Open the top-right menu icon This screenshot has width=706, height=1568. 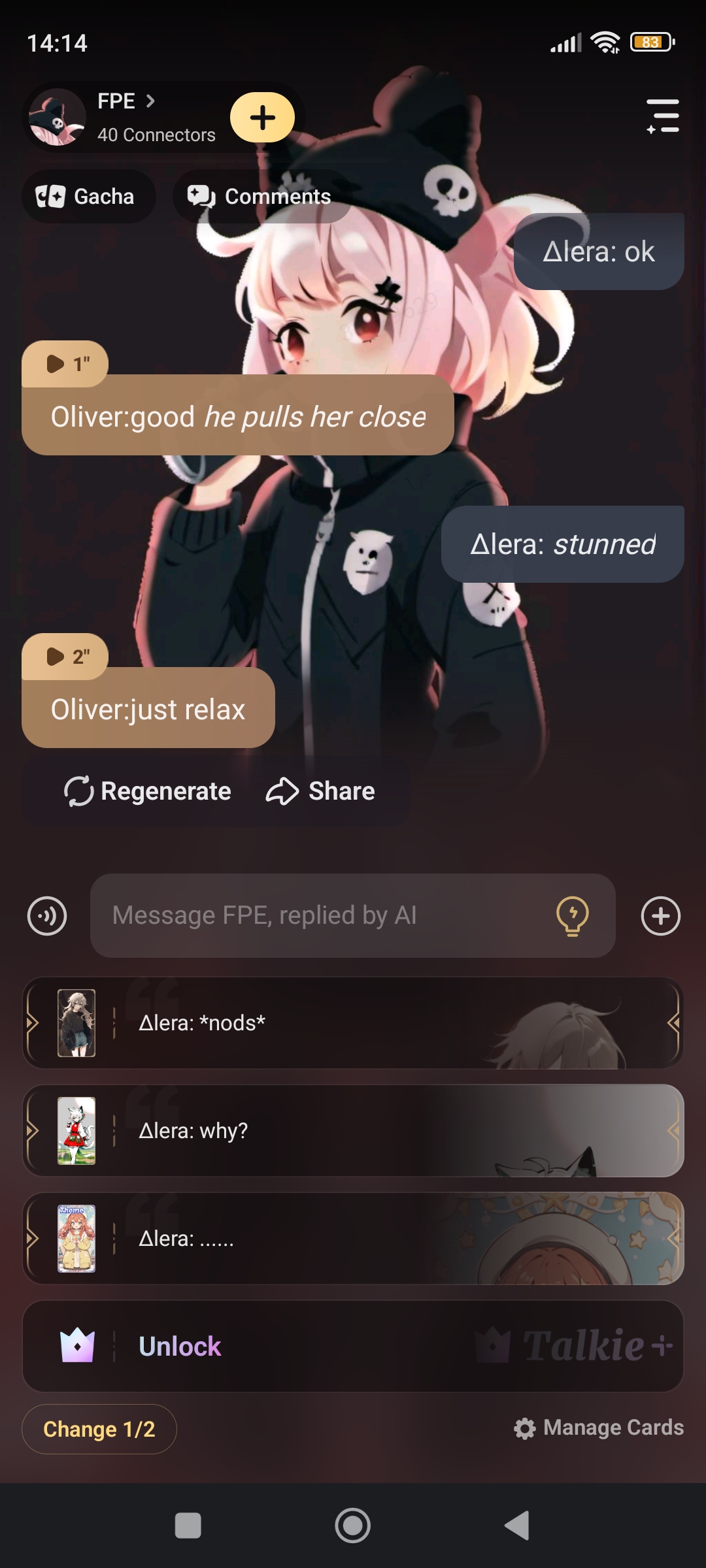(x=663, y=116)
